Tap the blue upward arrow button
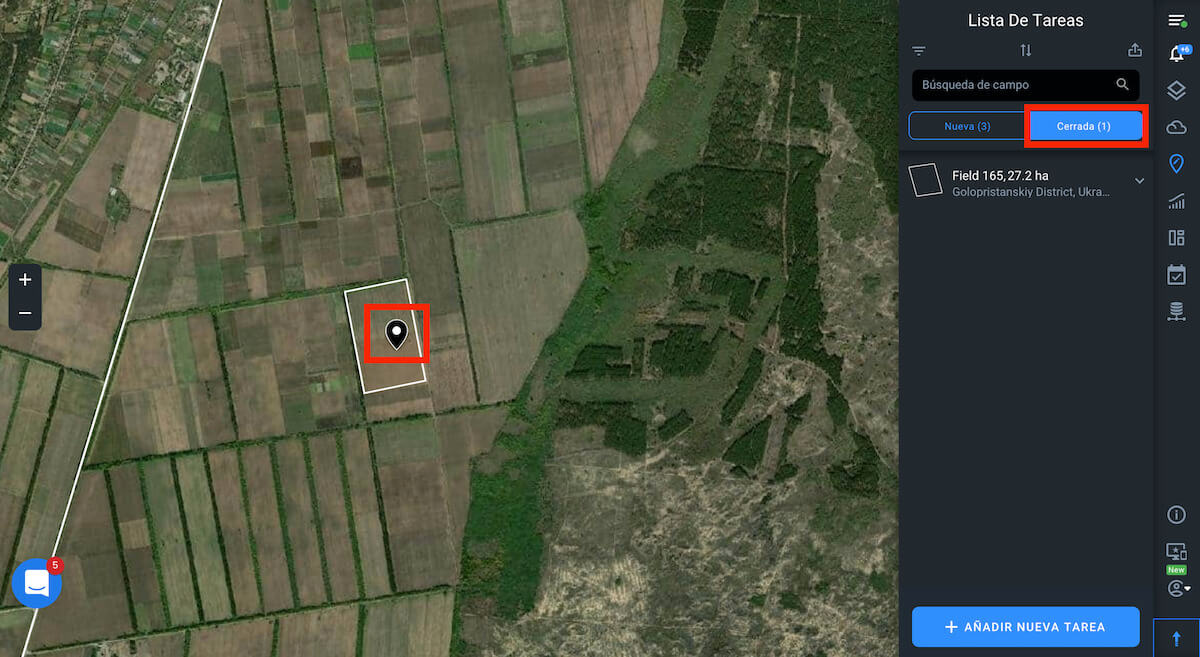This screenshot has height=657, width=1200. (1176, 638)
